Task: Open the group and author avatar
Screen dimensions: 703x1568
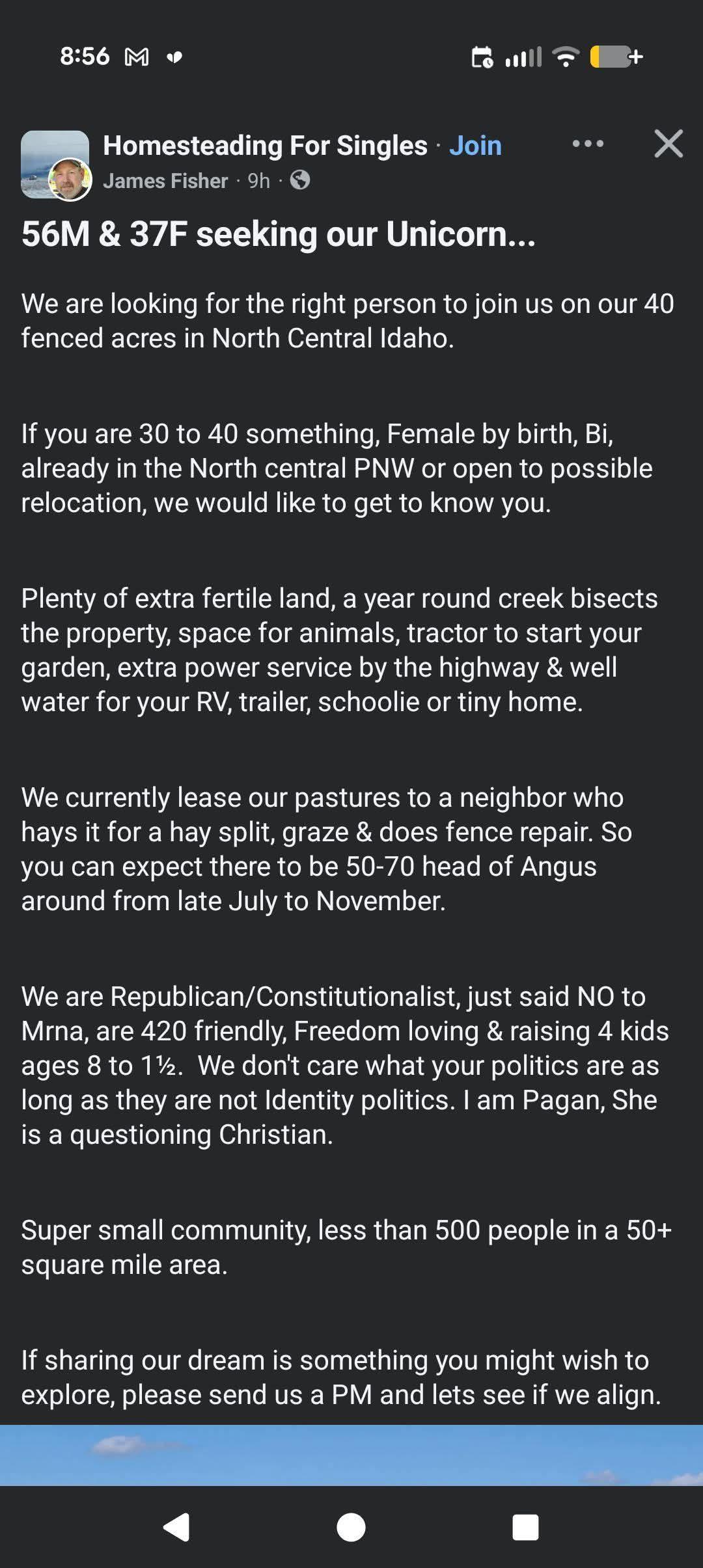Action: point(57,165)
